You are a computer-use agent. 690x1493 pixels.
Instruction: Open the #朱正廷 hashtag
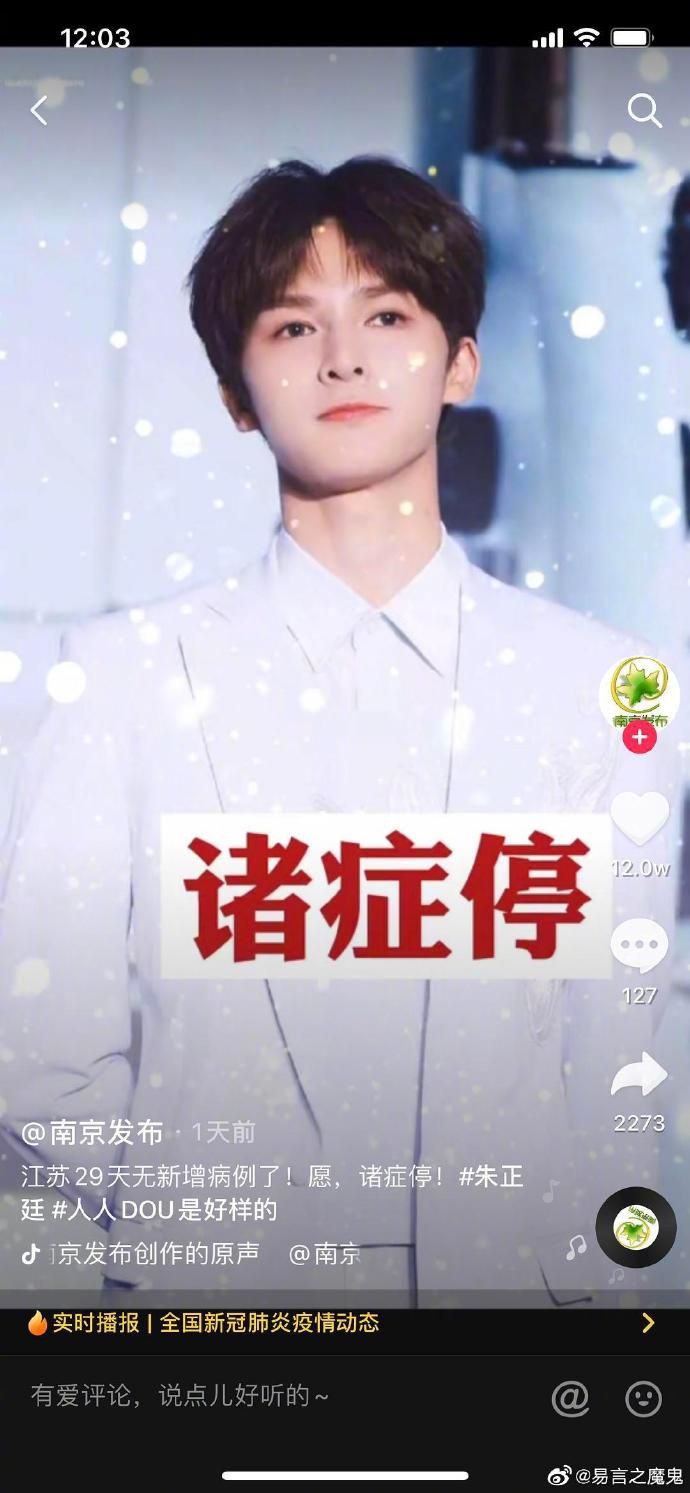(490, 1176)
